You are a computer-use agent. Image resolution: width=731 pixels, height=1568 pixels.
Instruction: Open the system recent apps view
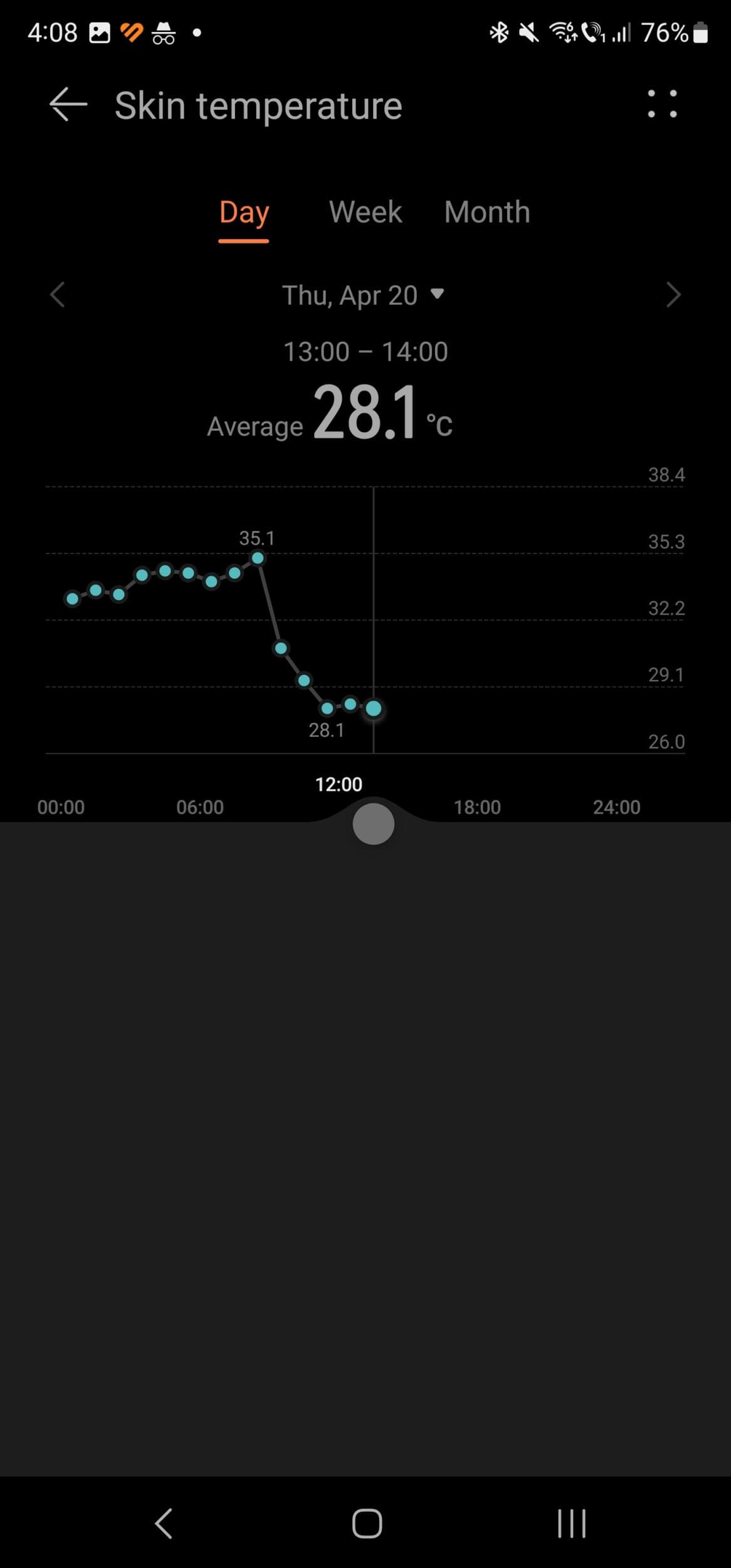(x=571, y=1523)
